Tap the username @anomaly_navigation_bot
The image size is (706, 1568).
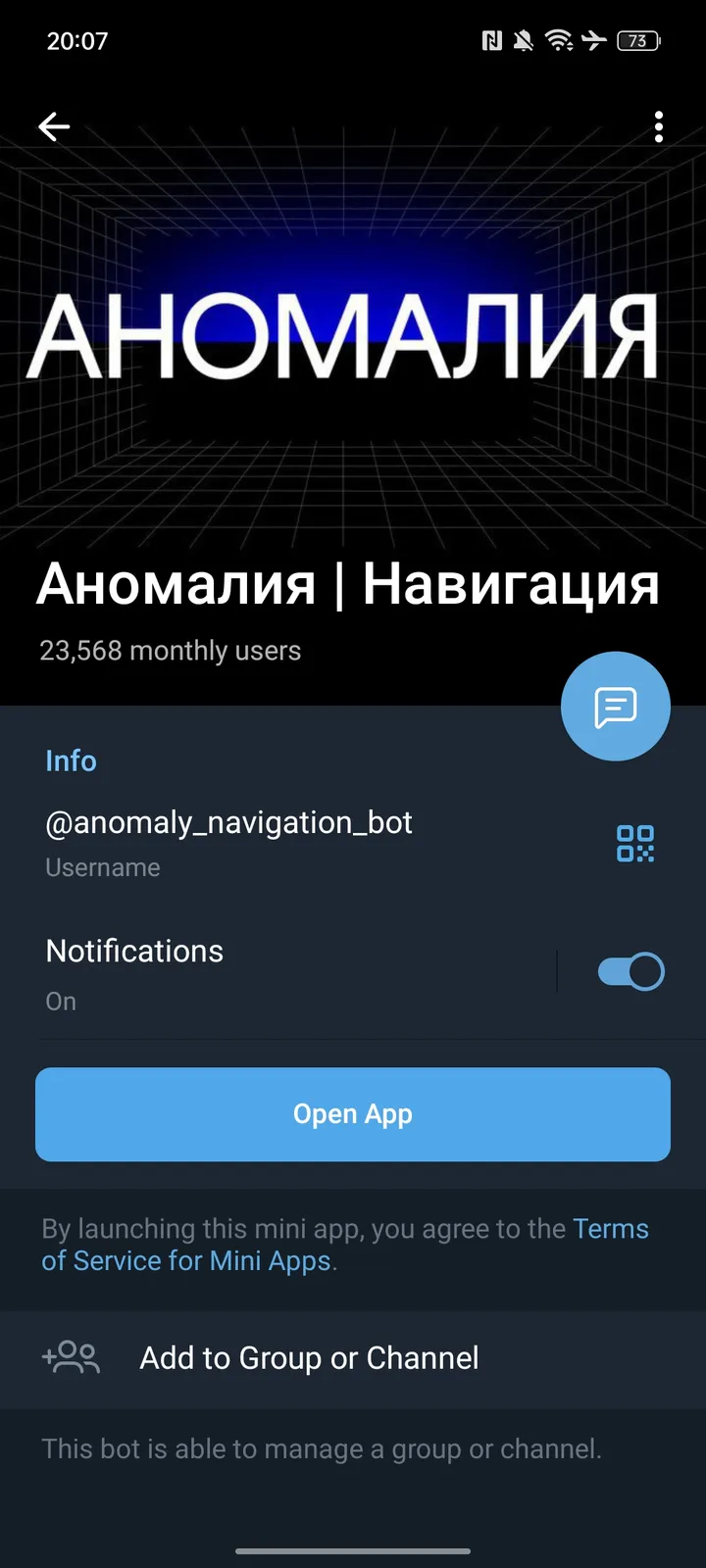pyautogui.click(x=228, y=822)
